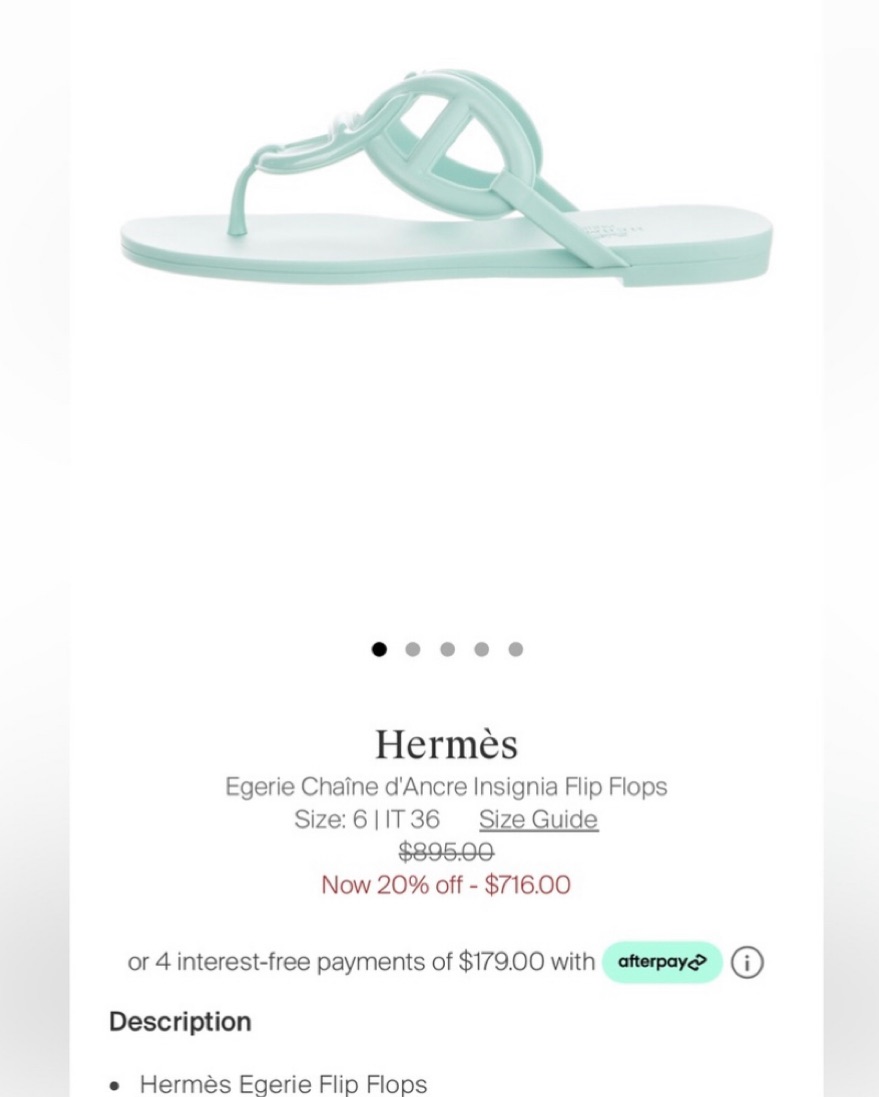Open the Size Guide link
The width and height of the screenshot is (879, 1097).
click(x=538, y=820)
